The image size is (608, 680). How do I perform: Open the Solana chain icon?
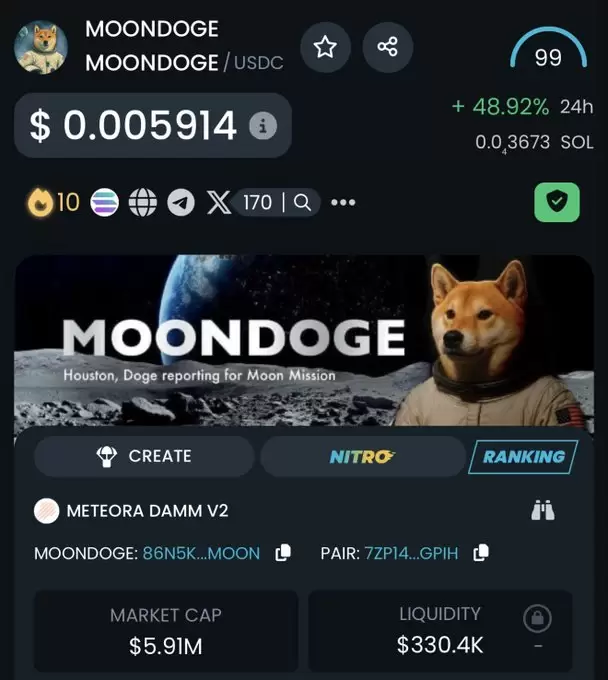(104, 203)
